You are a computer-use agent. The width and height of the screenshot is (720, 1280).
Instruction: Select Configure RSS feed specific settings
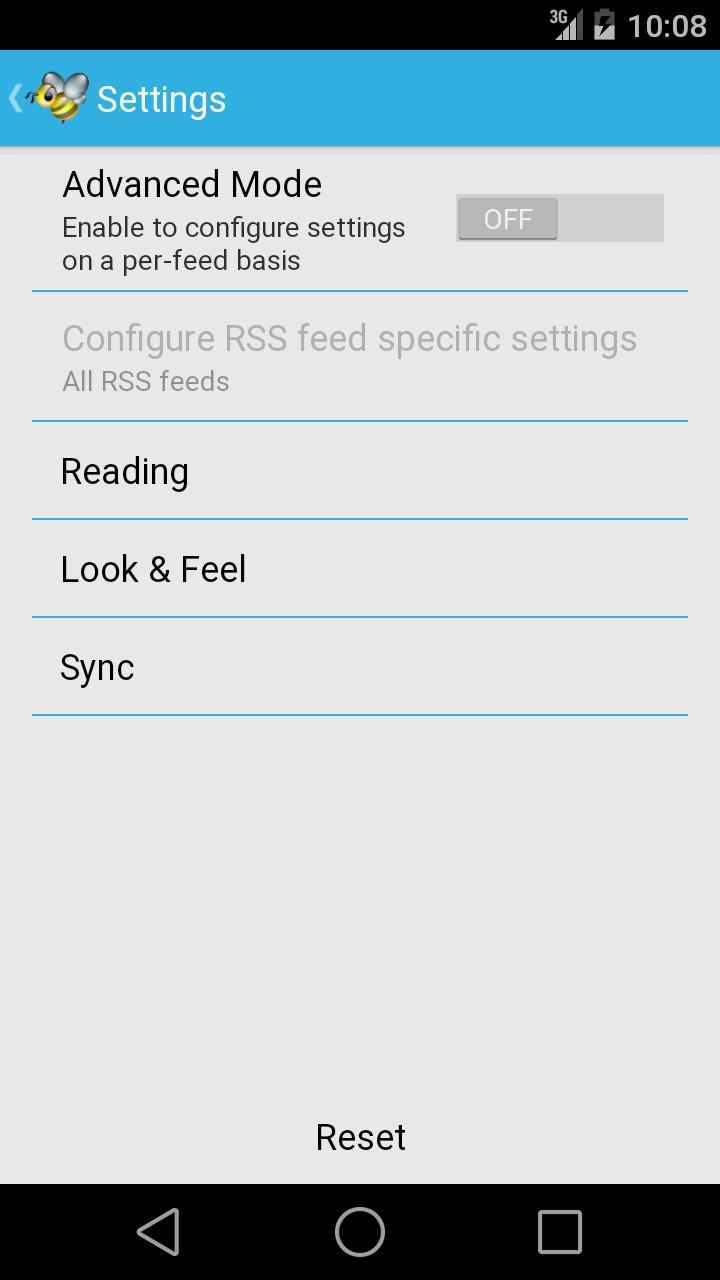tap(349, 338)
